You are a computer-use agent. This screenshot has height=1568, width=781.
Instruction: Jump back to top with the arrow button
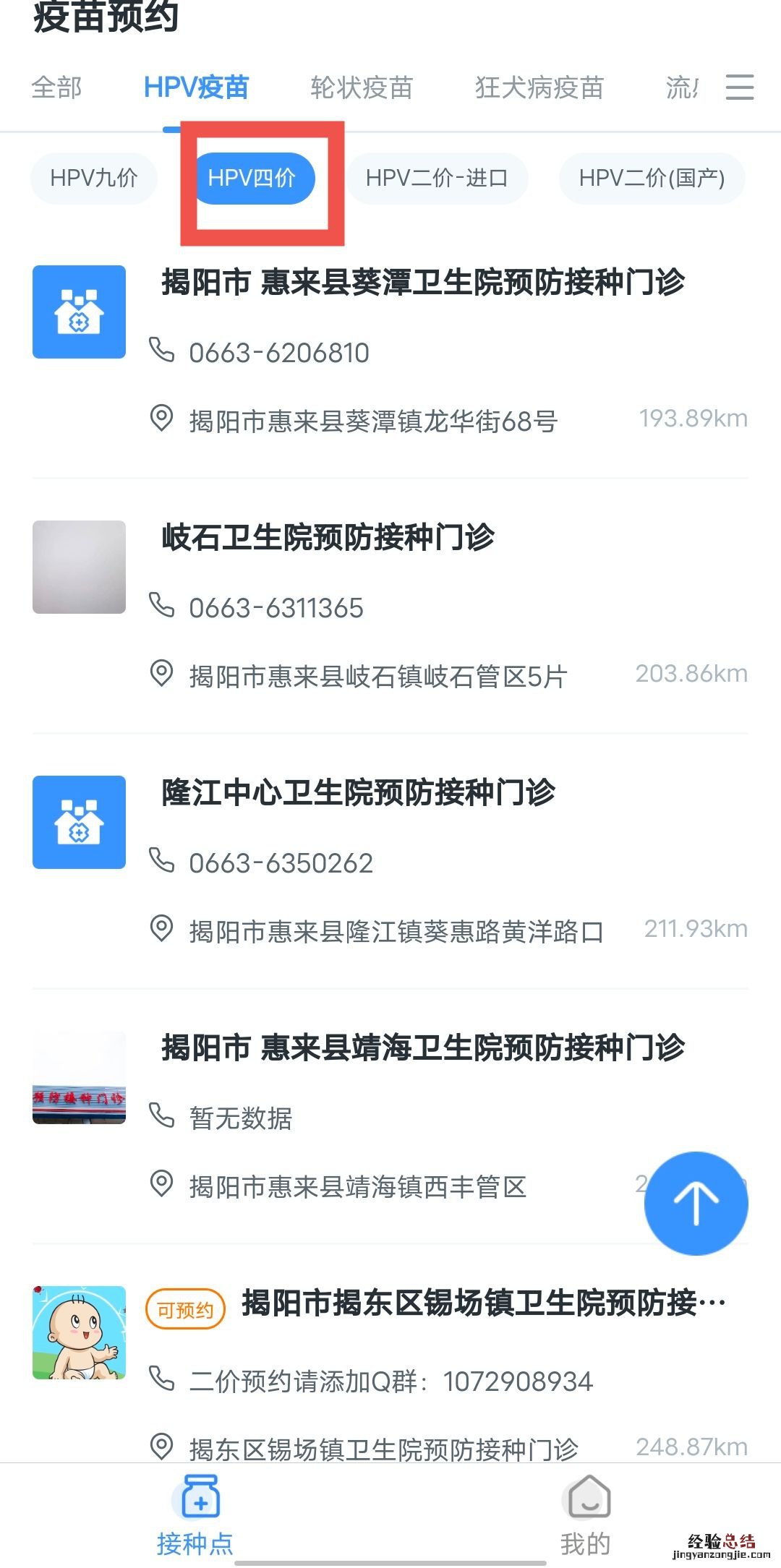point(696,1203)
